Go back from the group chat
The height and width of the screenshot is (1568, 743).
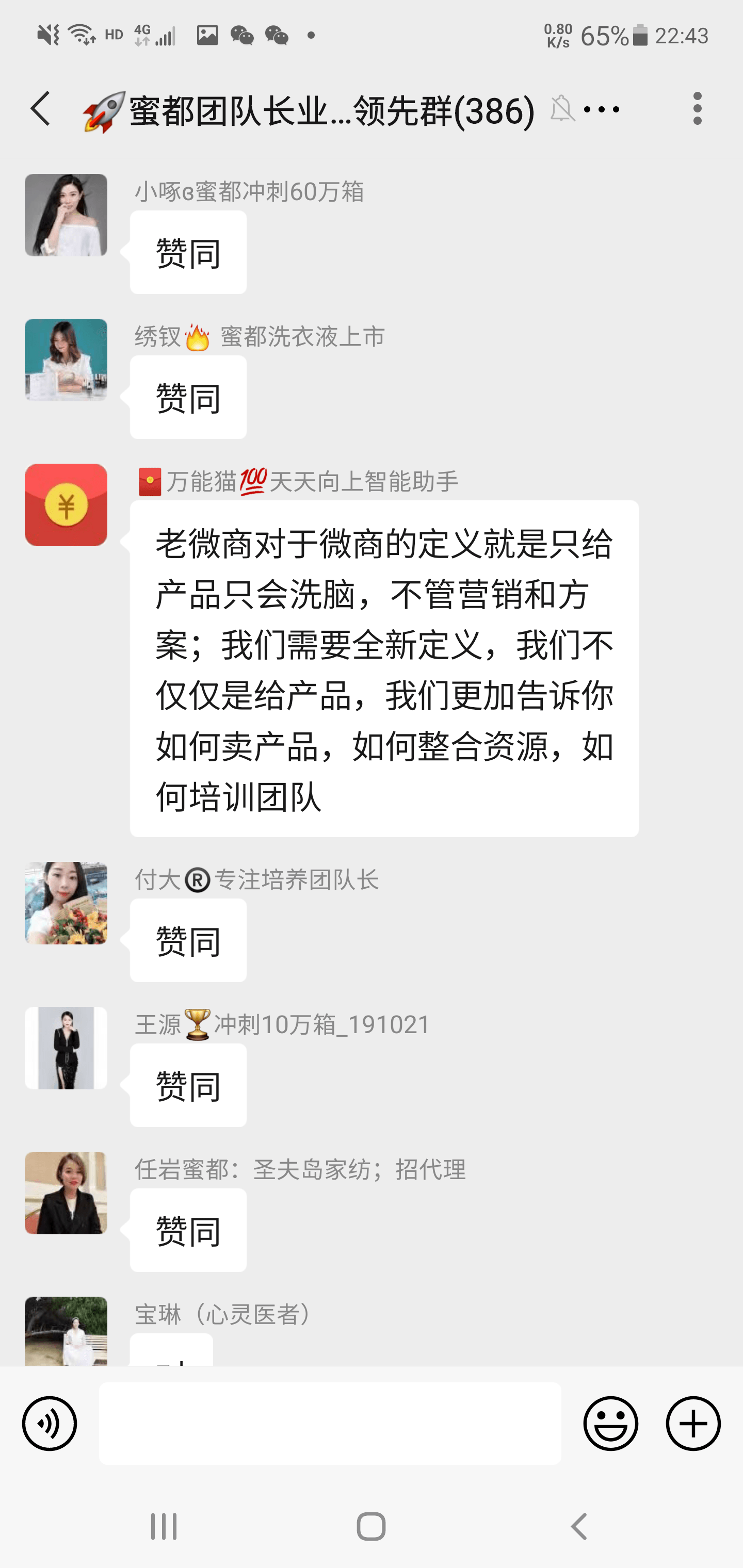coord(41,109)
